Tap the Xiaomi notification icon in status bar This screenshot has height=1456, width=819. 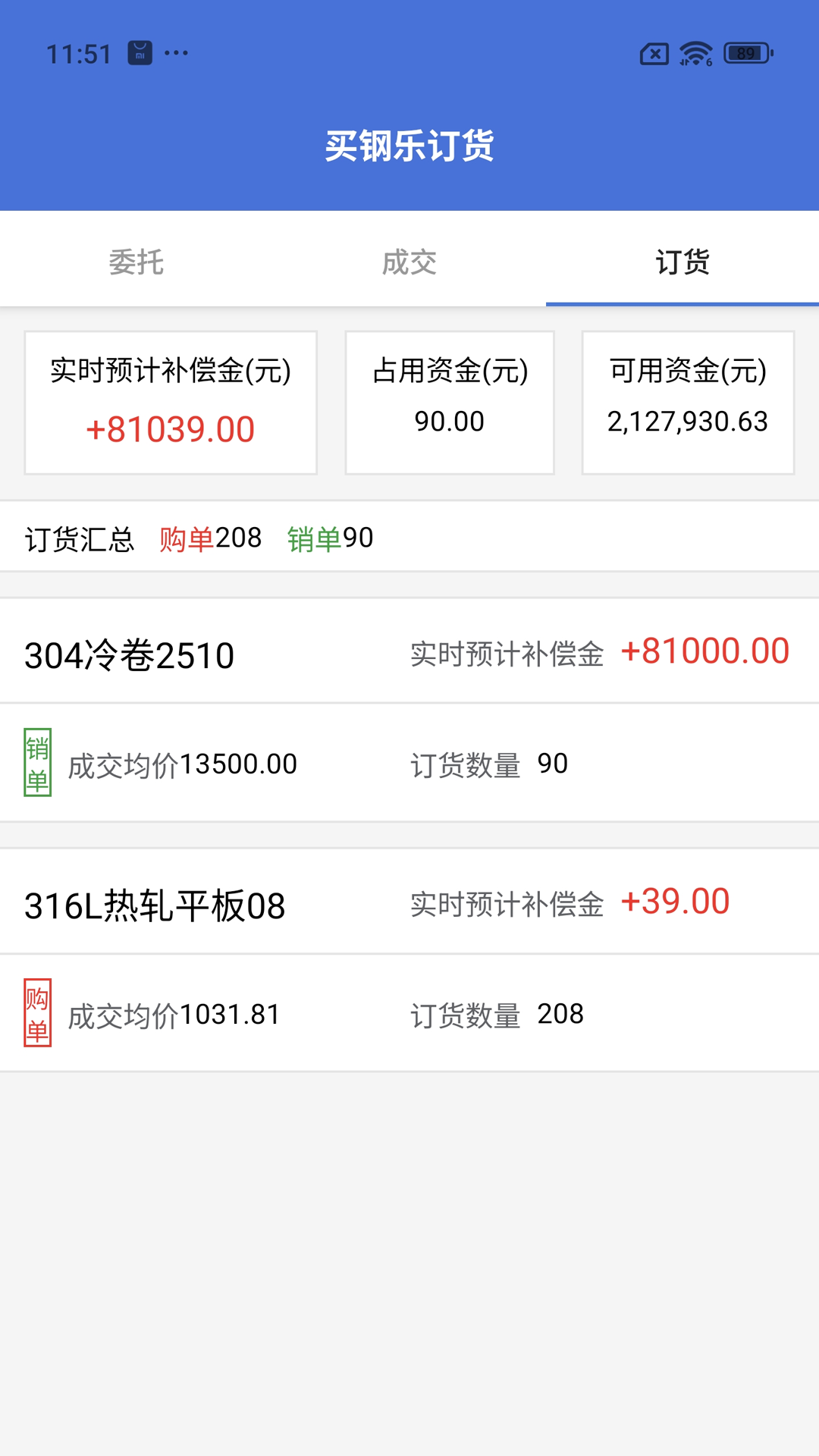point(140,54)
